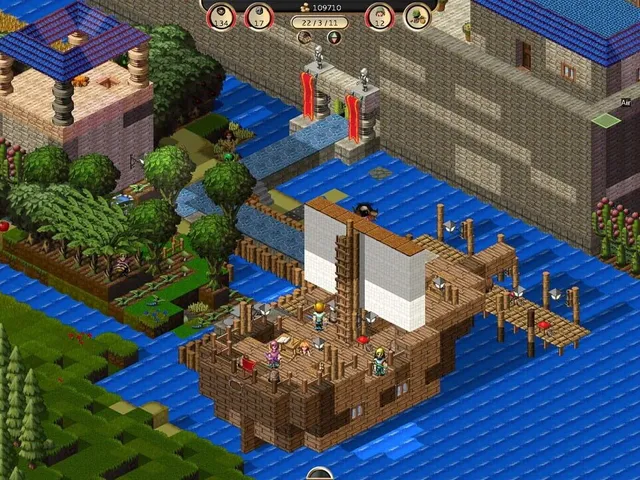
Task: Open the round food stock icon
Action: coord(416,16)
